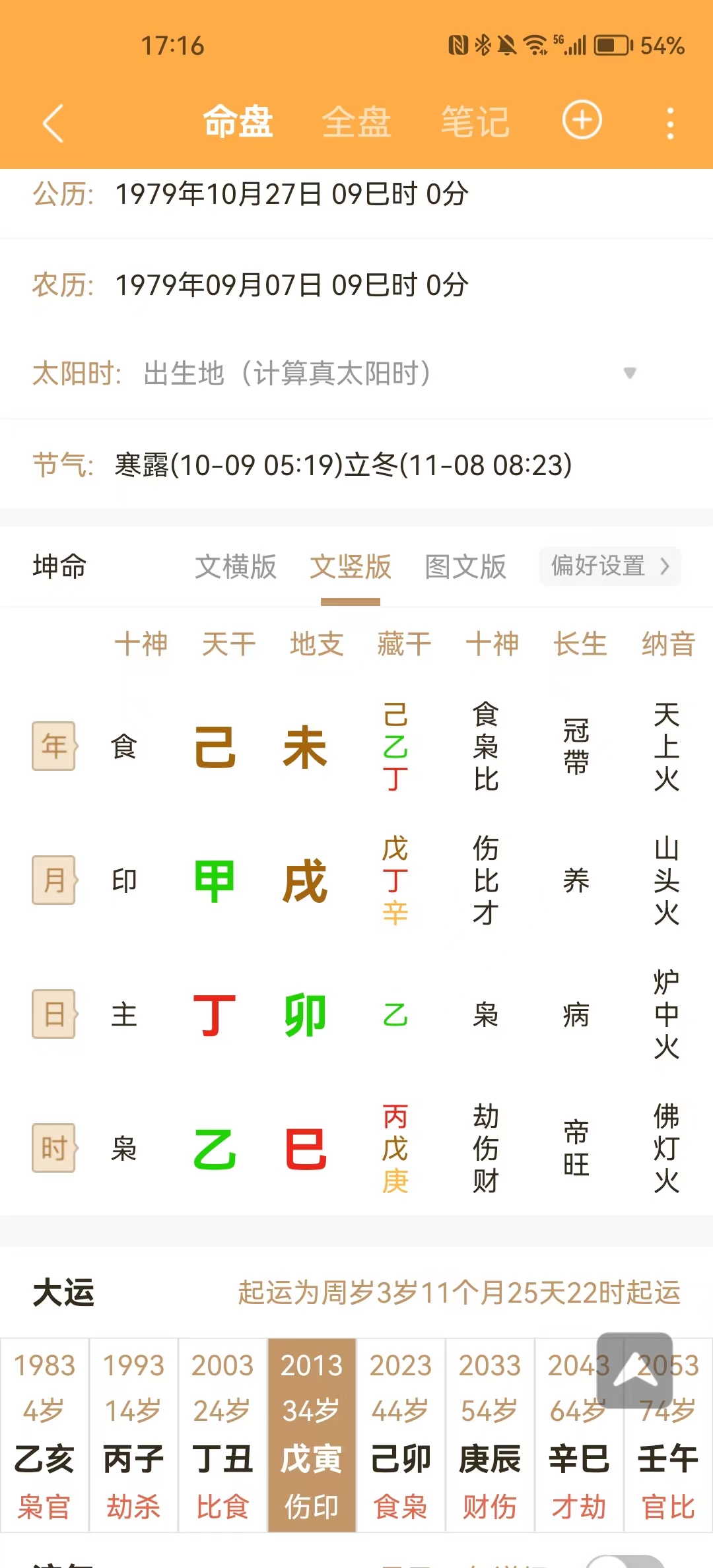Expand the 太阳时 dropdown

[x=630, y=374]
